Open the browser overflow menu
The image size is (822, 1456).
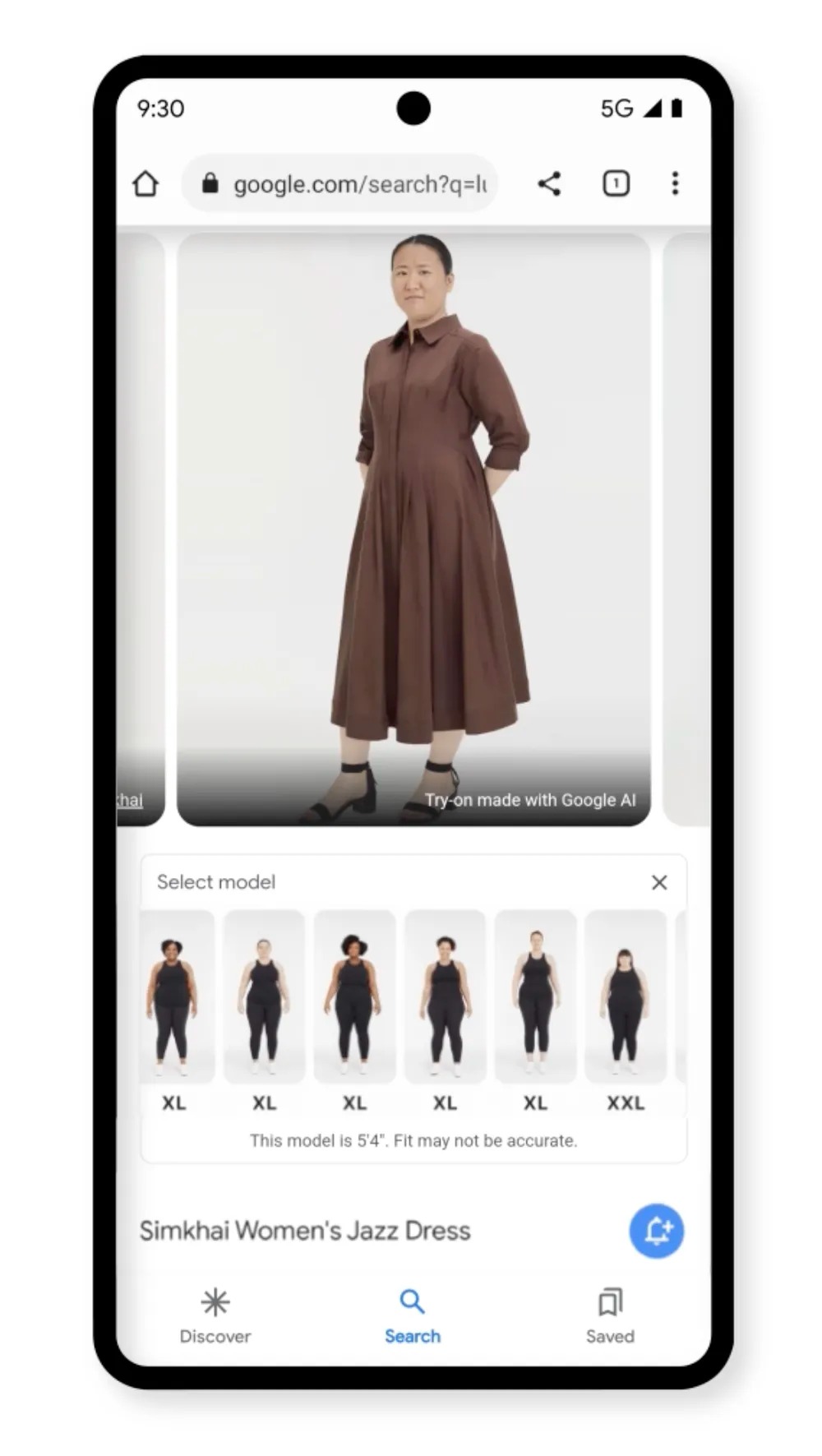[x=675, y=183]
